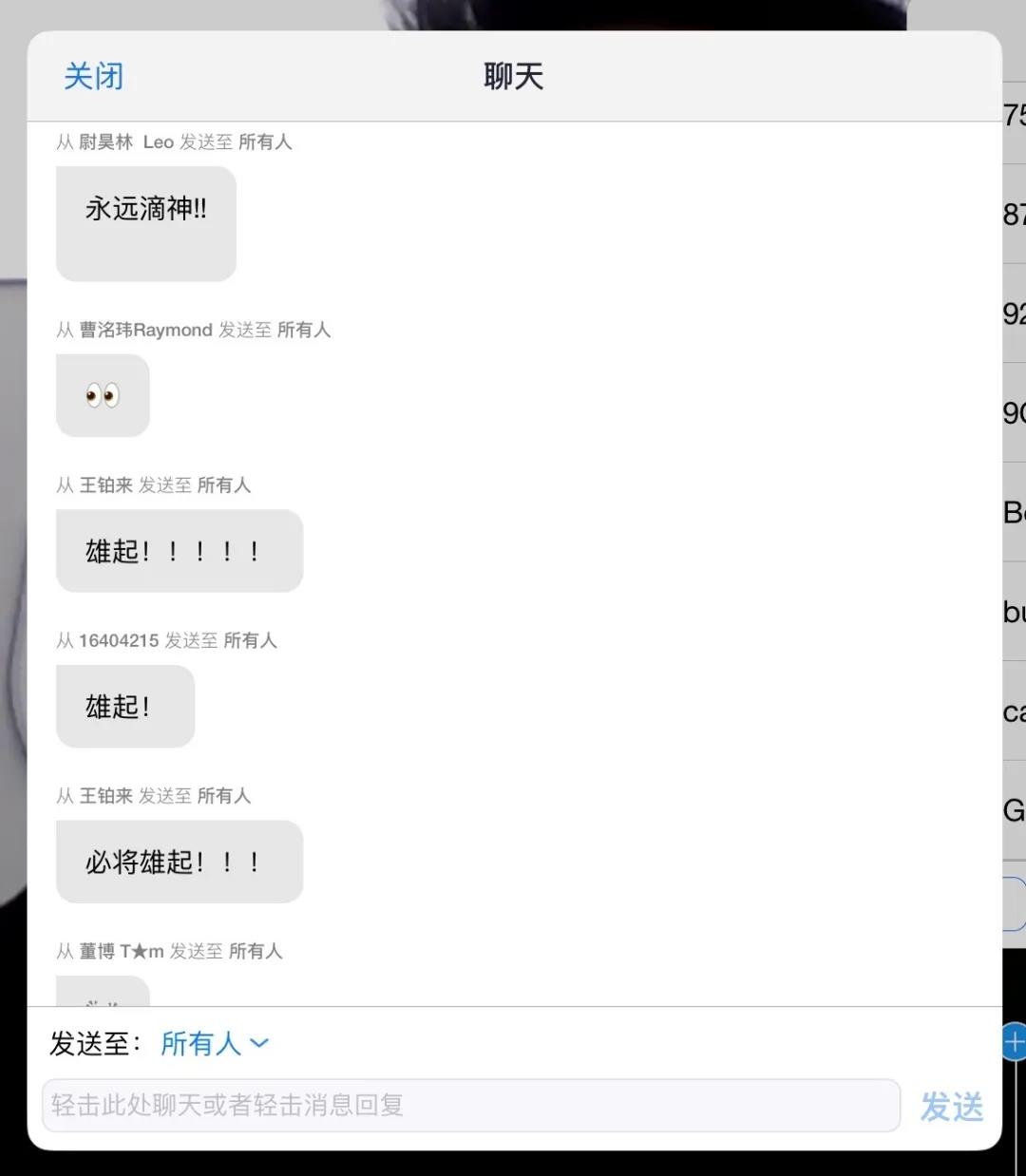Tap 永远滴神!! message from 尉昊林 Leo
This screenshot has height=1176, width=1026.
coord(146,222)
